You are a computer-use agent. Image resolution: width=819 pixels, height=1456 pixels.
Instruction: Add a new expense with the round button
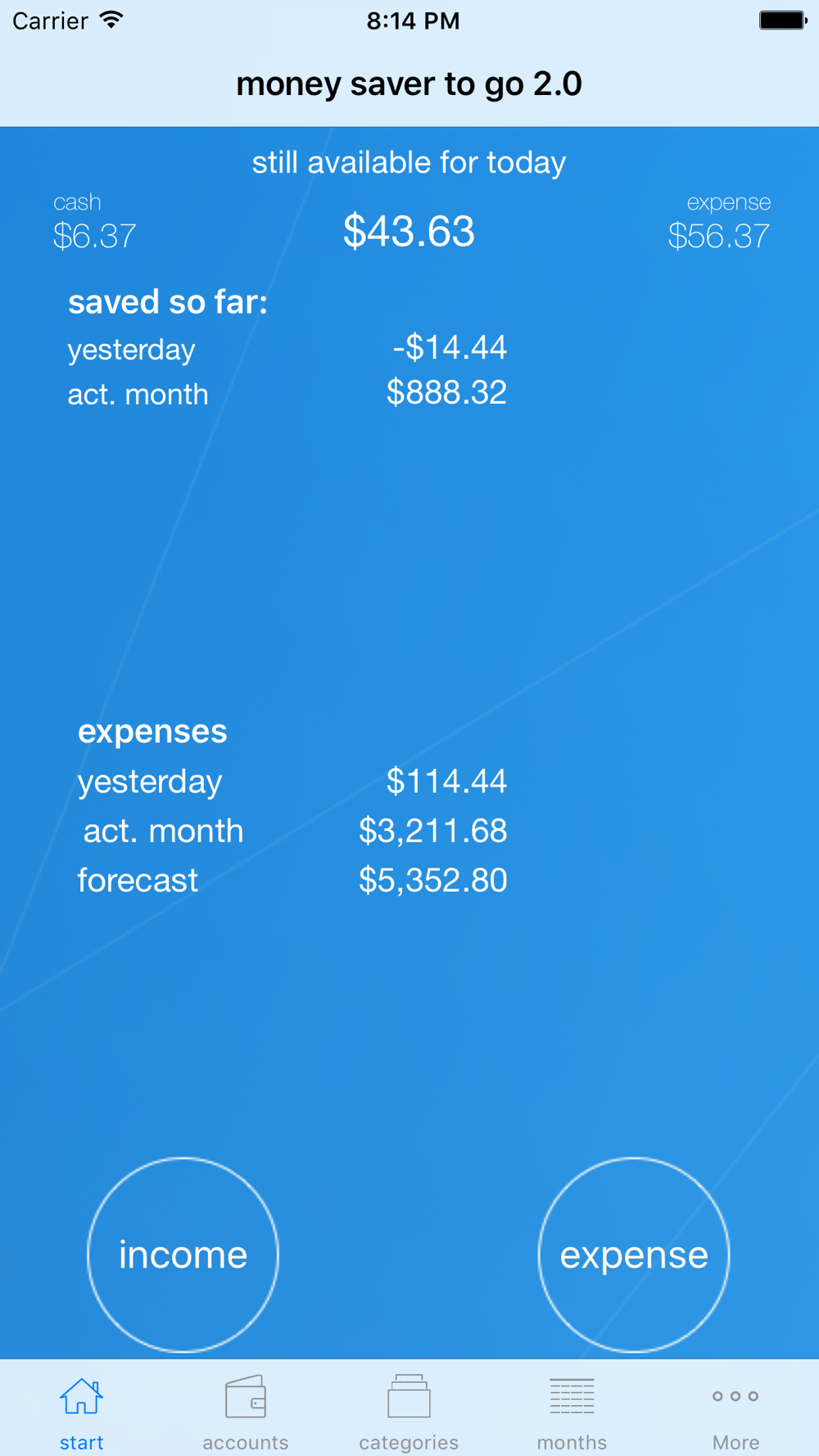point(634,1254)
